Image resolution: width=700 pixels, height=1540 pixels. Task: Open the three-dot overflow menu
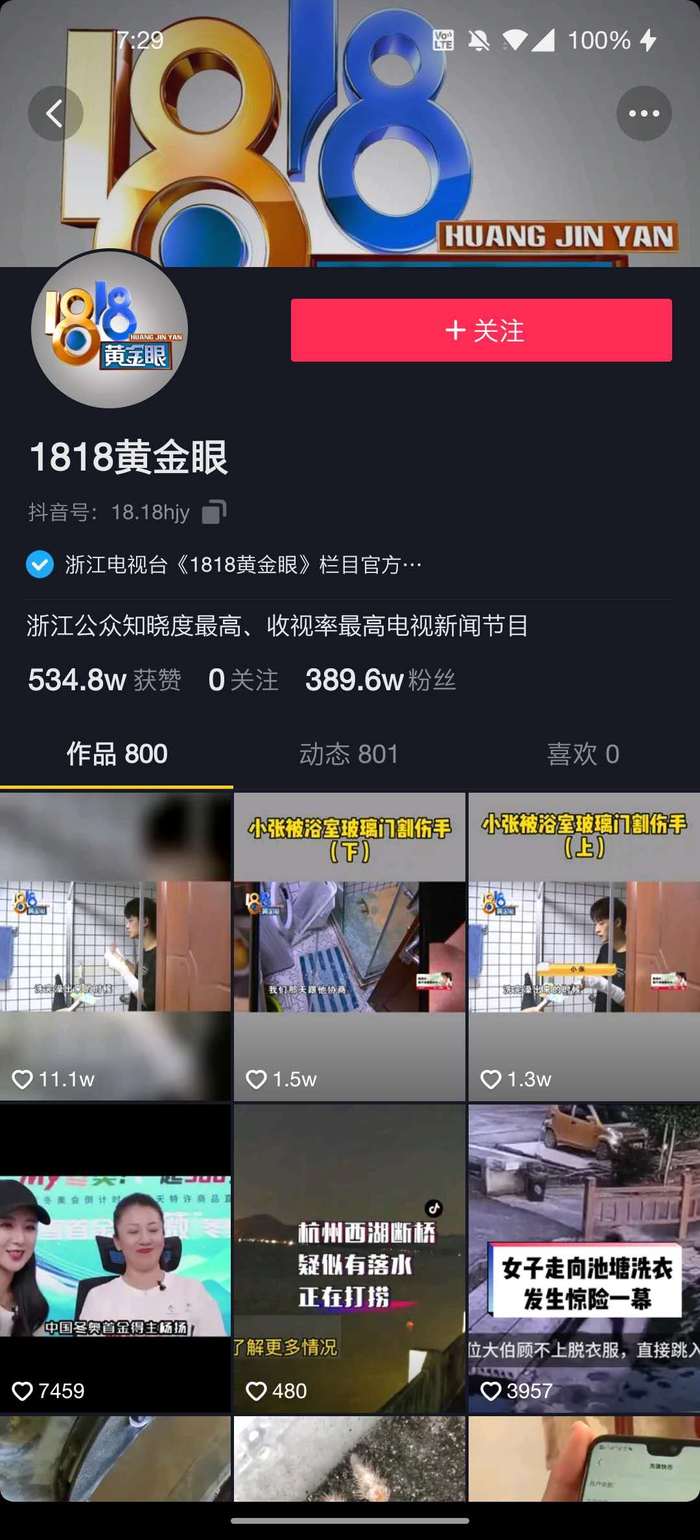[643, 113]
